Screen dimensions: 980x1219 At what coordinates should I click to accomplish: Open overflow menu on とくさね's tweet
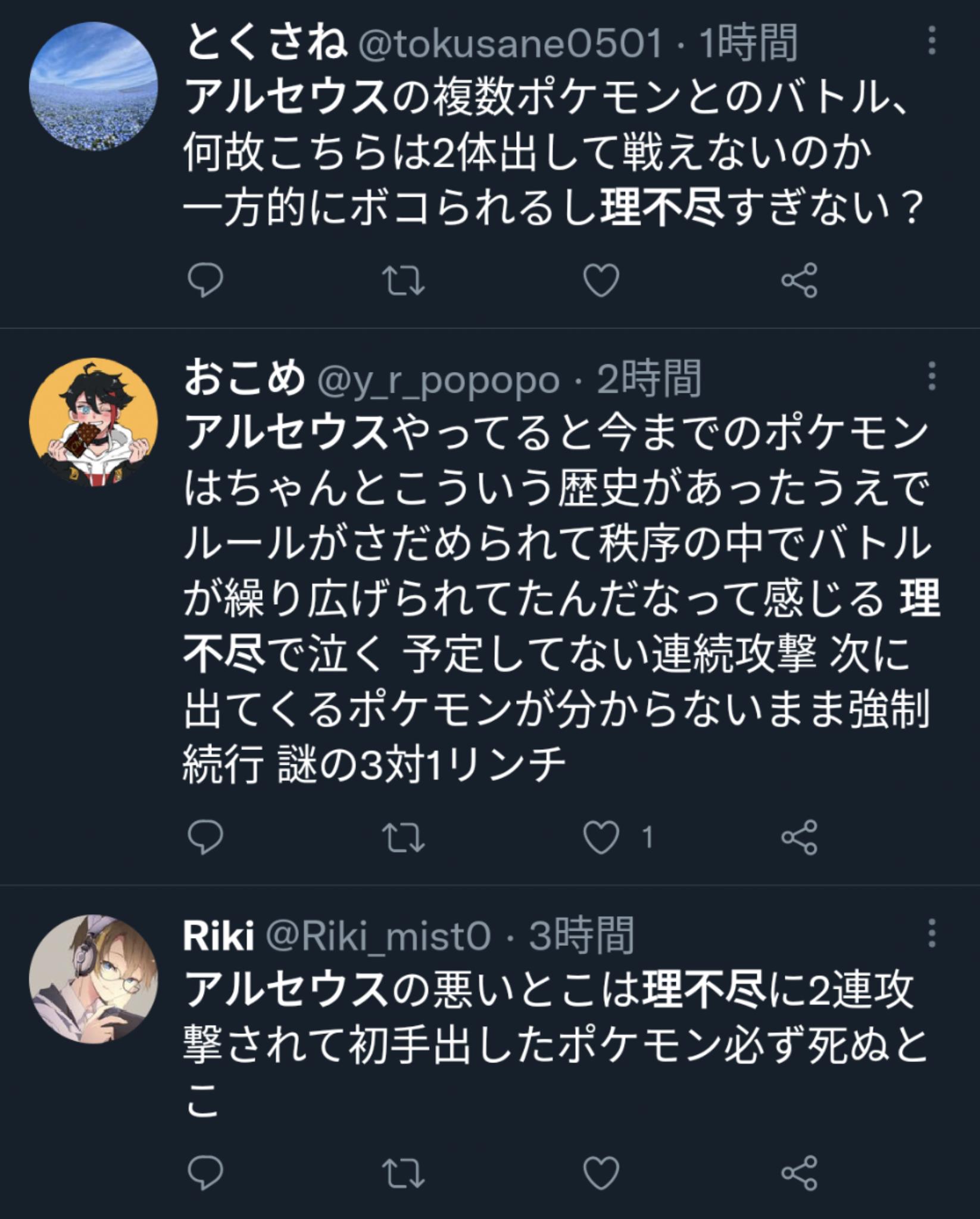click(932, 41)
